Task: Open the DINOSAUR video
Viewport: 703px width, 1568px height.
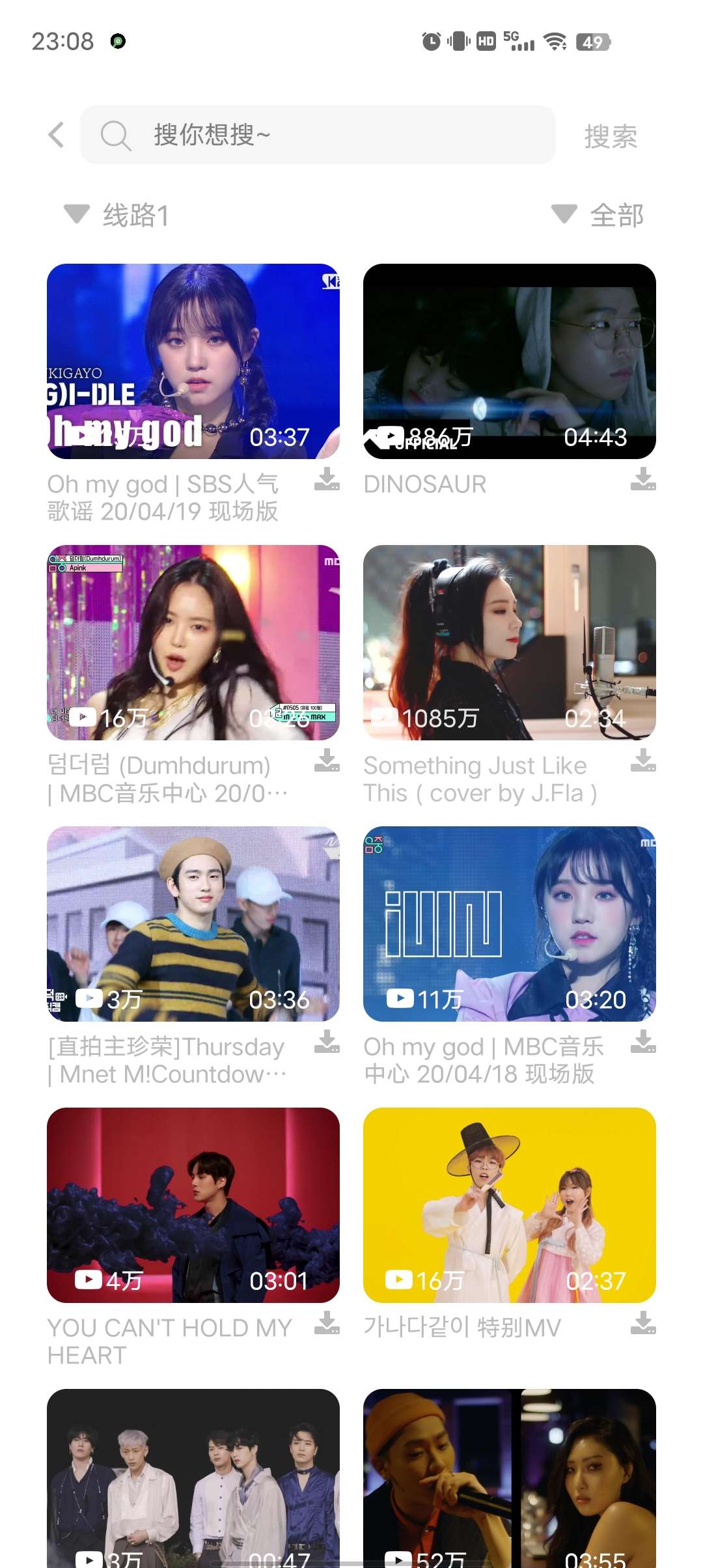Action: click(510, 361)
